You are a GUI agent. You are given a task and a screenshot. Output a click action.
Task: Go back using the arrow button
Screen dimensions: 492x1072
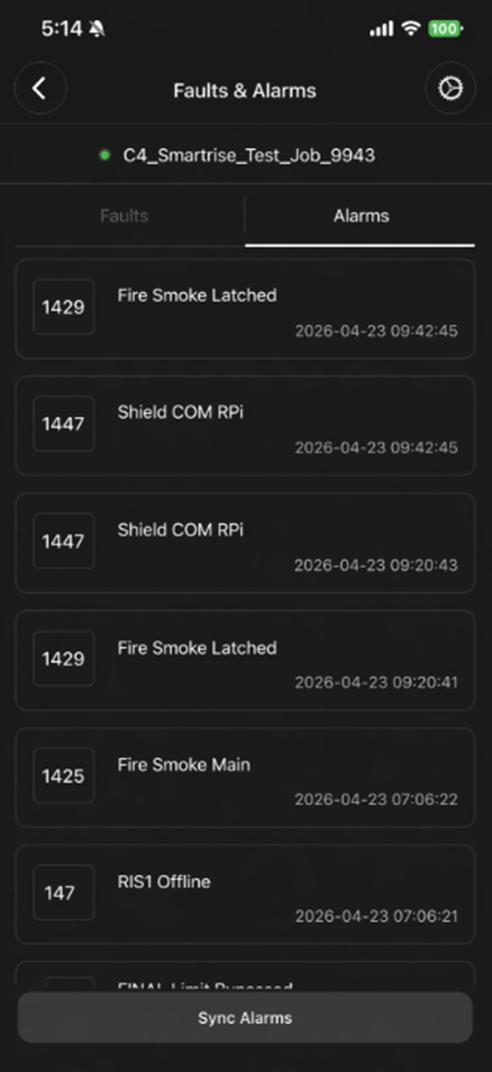click(x=40, y=88)
